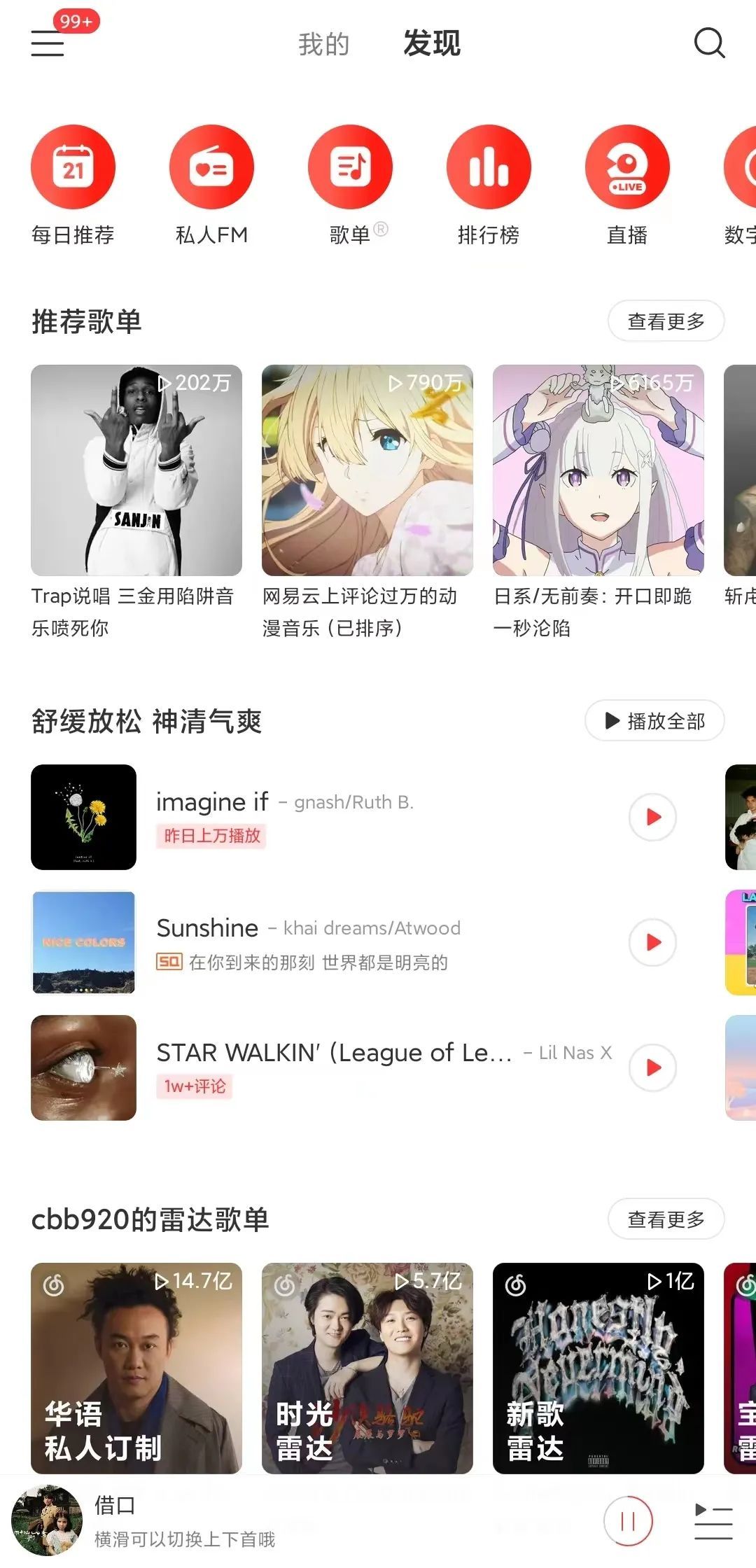The height and width of the screenshot is (1568, 756).
Task: Open the search icon
Action: coord(709,43)
